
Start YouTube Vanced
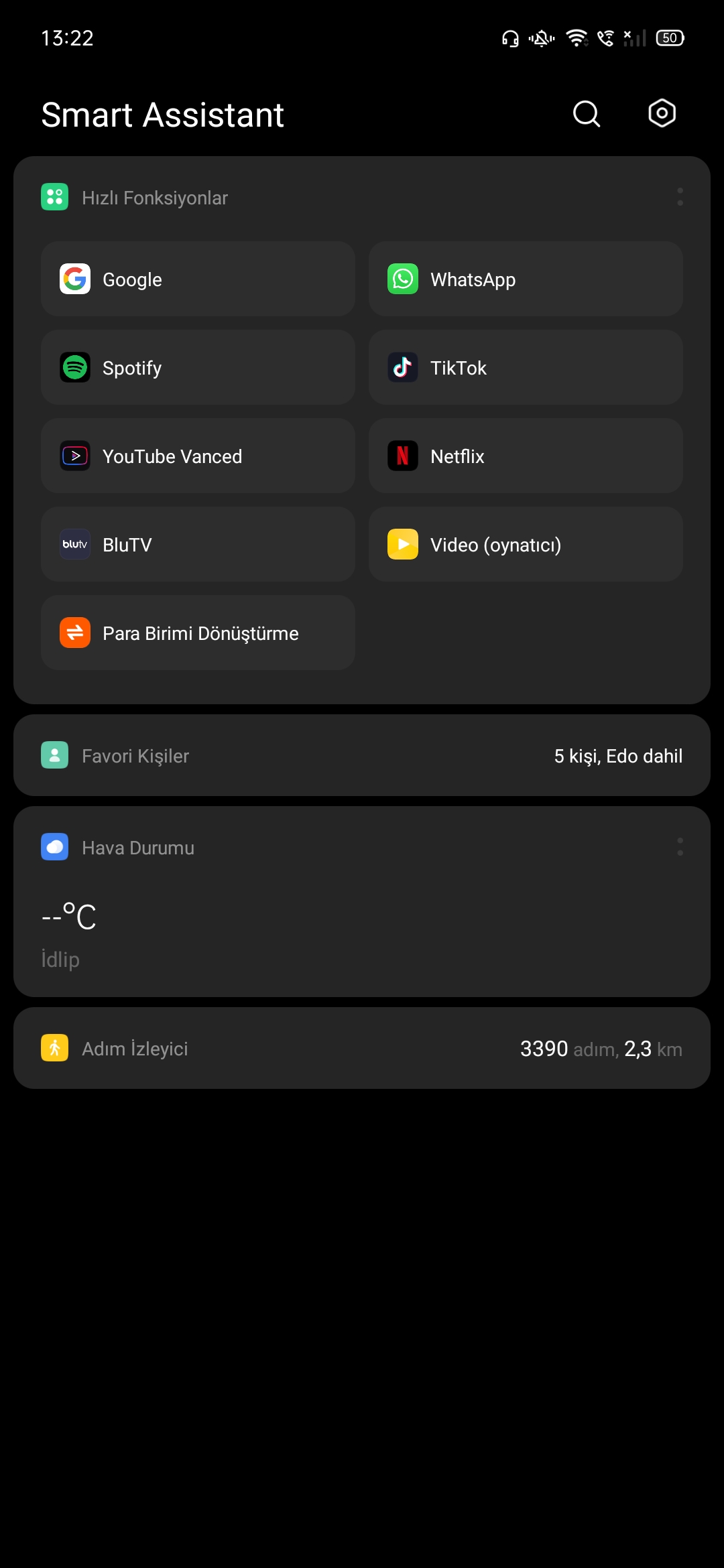tap(198, 456)
